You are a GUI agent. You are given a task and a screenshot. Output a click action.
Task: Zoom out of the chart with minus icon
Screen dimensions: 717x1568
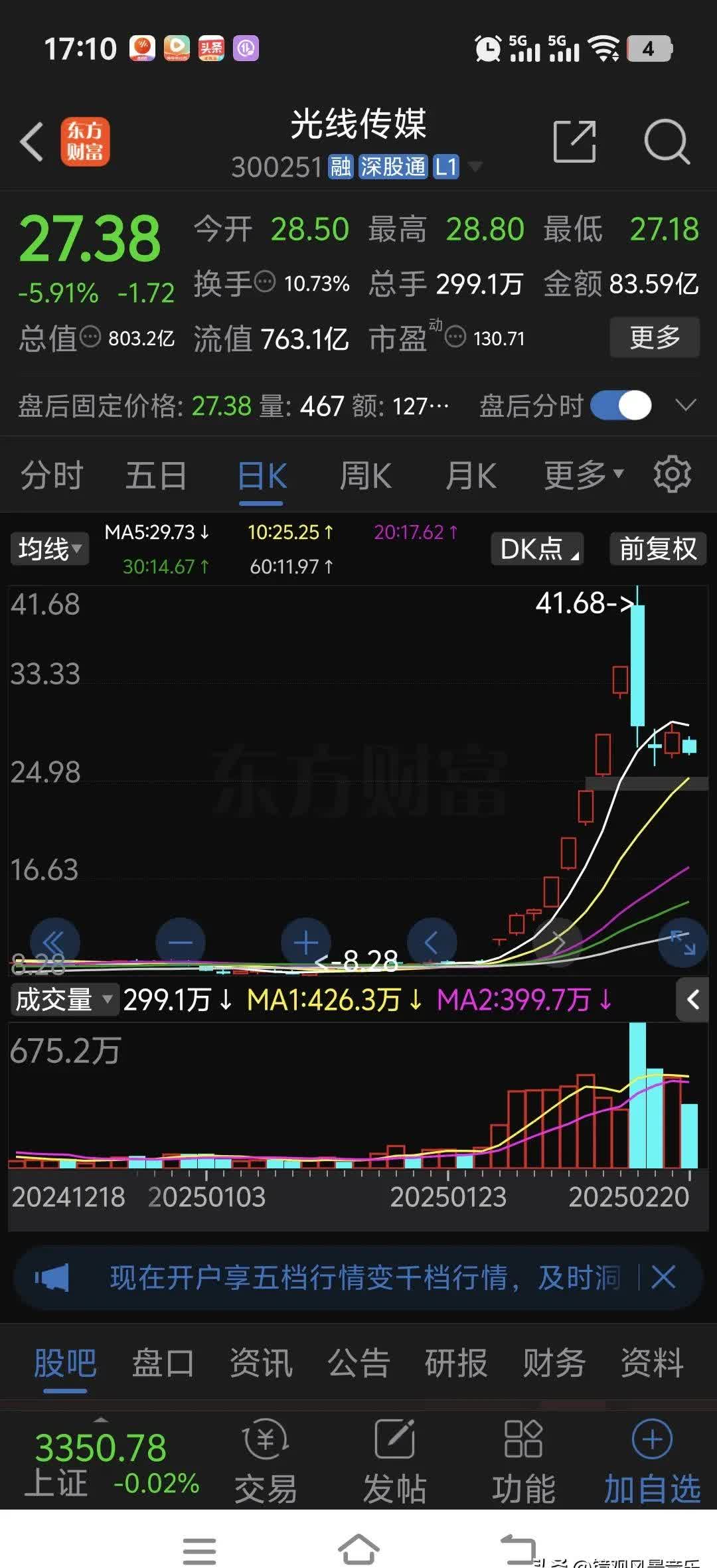pos(181,942)
